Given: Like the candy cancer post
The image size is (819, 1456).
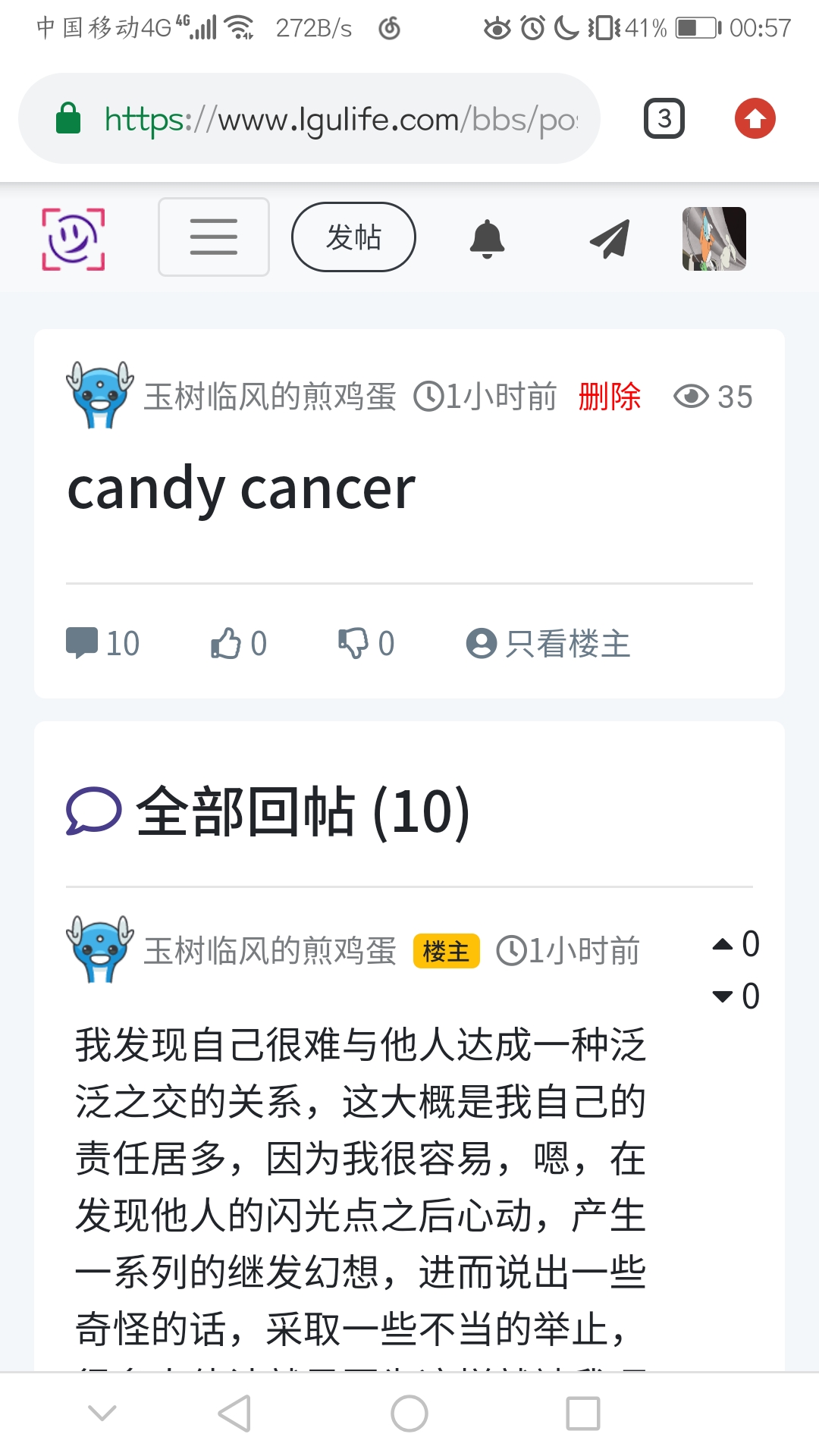Looking at the screenshot, I should coord(238,643).
